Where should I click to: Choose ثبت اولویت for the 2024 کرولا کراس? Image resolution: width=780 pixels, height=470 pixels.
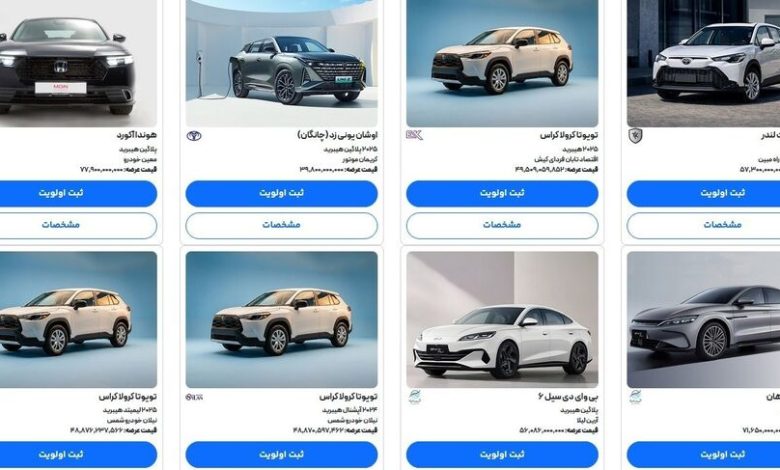(281, 455)
